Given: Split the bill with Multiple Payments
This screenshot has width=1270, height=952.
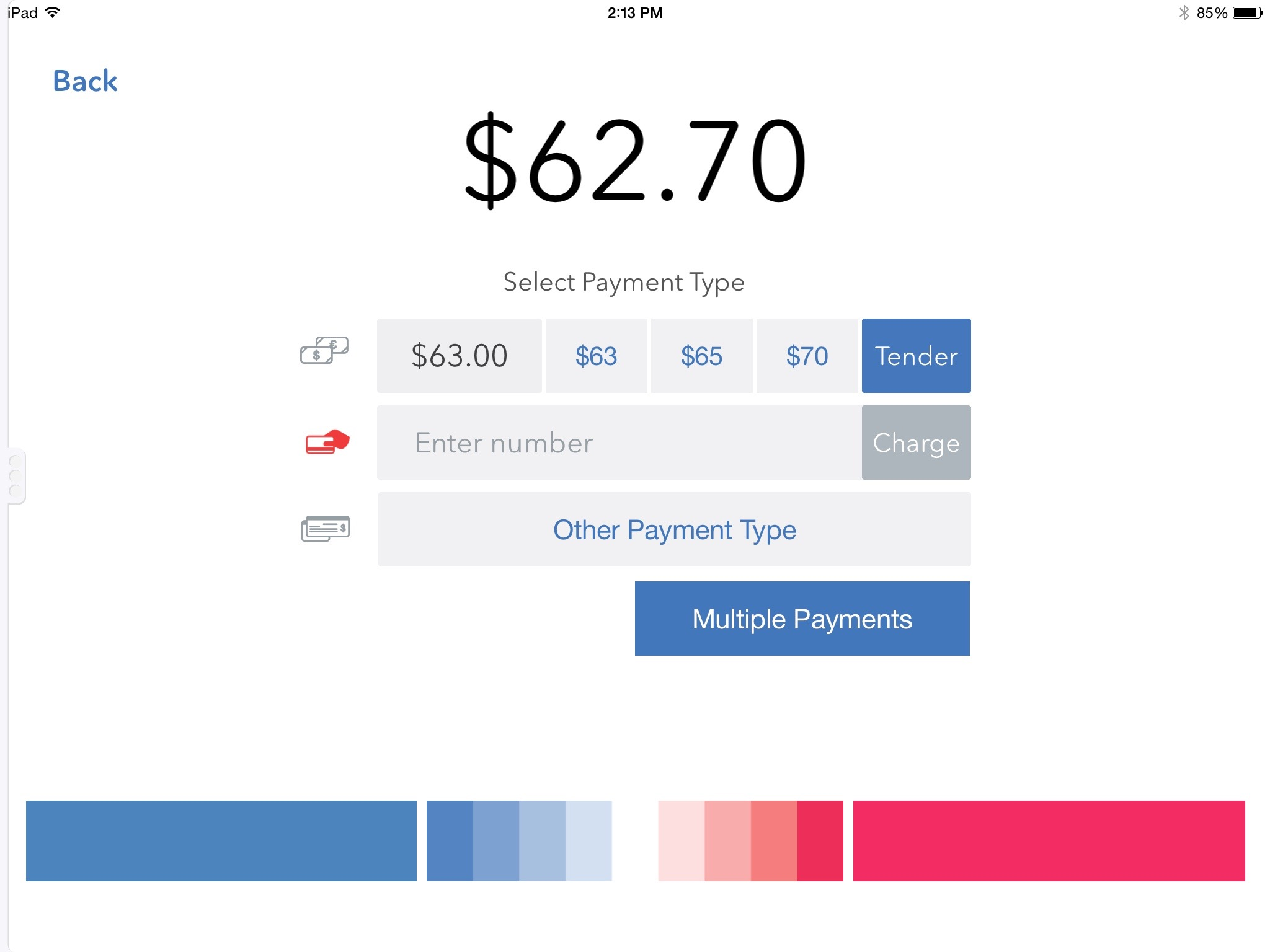Looking at the screenshot, I should pyautogui.click(x=802, y=619).
